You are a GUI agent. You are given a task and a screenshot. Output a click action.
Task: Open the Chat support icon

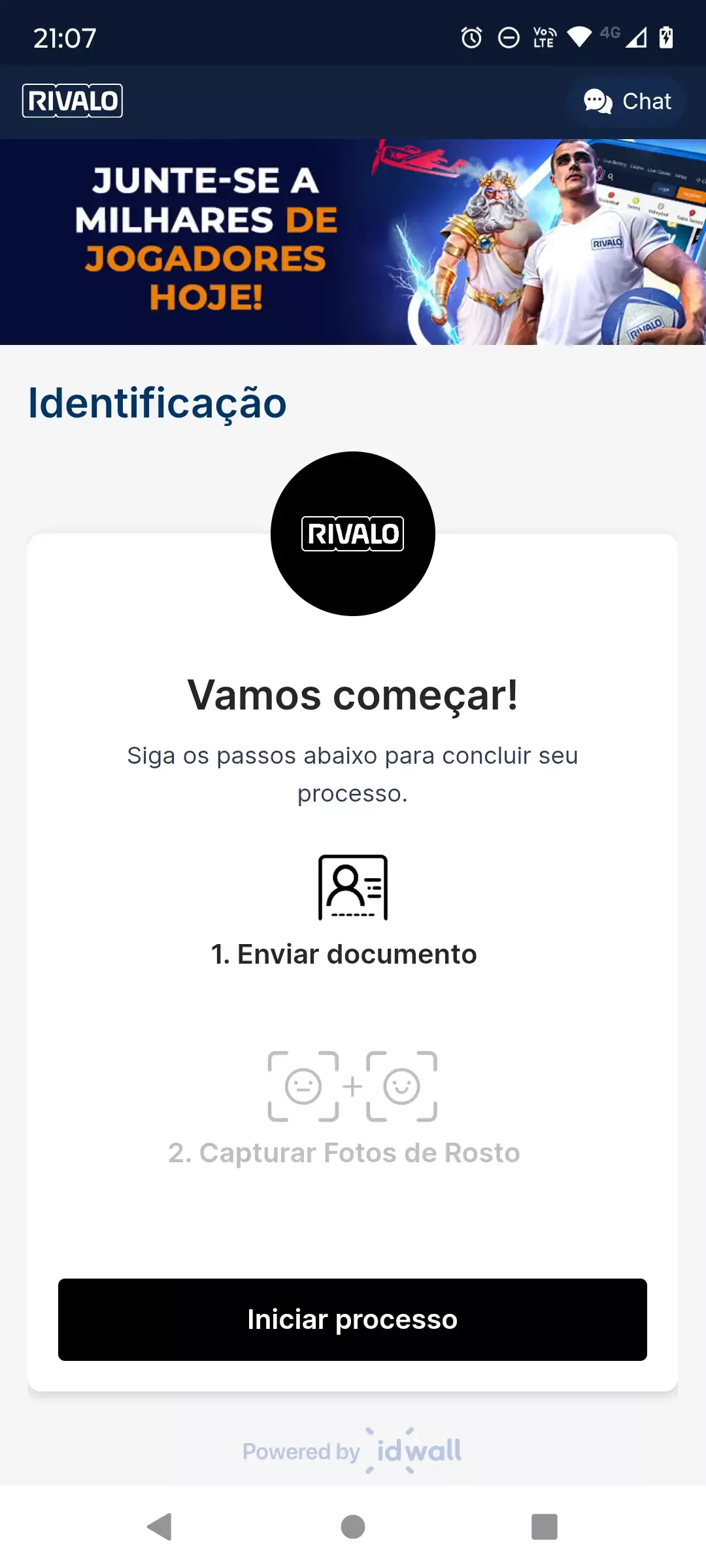coord(596,101)
